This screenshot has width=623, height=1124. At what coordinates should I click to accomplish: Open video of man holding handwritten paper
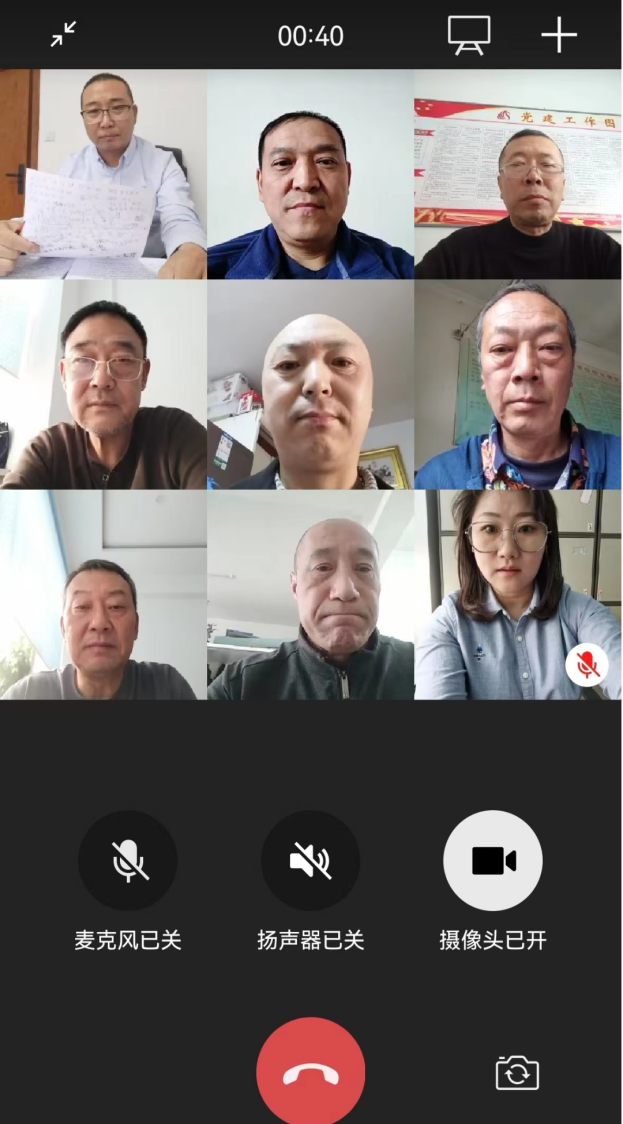point(103,174)
